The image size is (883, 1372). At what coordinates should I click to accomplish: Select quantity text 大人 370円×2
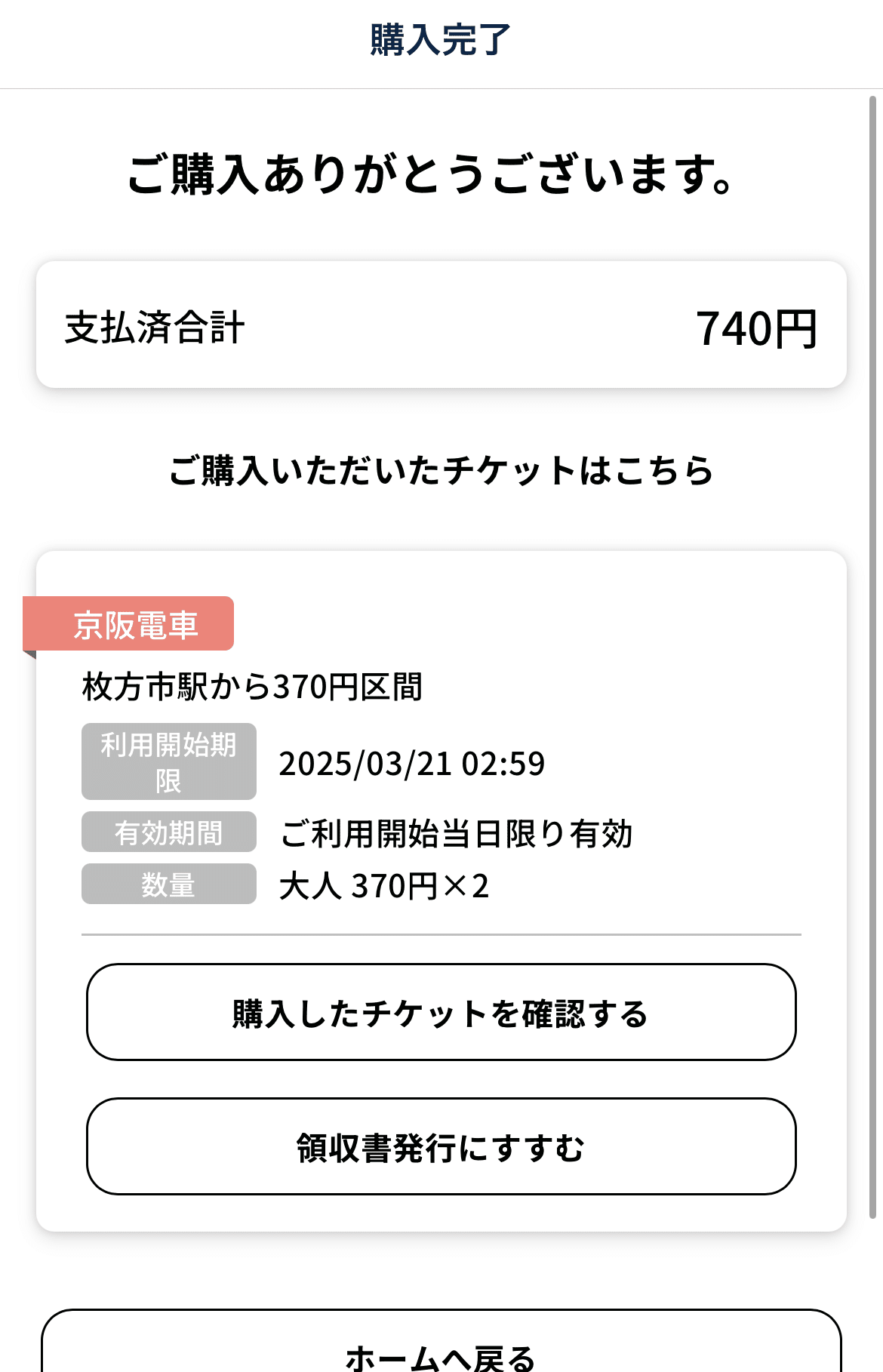click(385, 887)
